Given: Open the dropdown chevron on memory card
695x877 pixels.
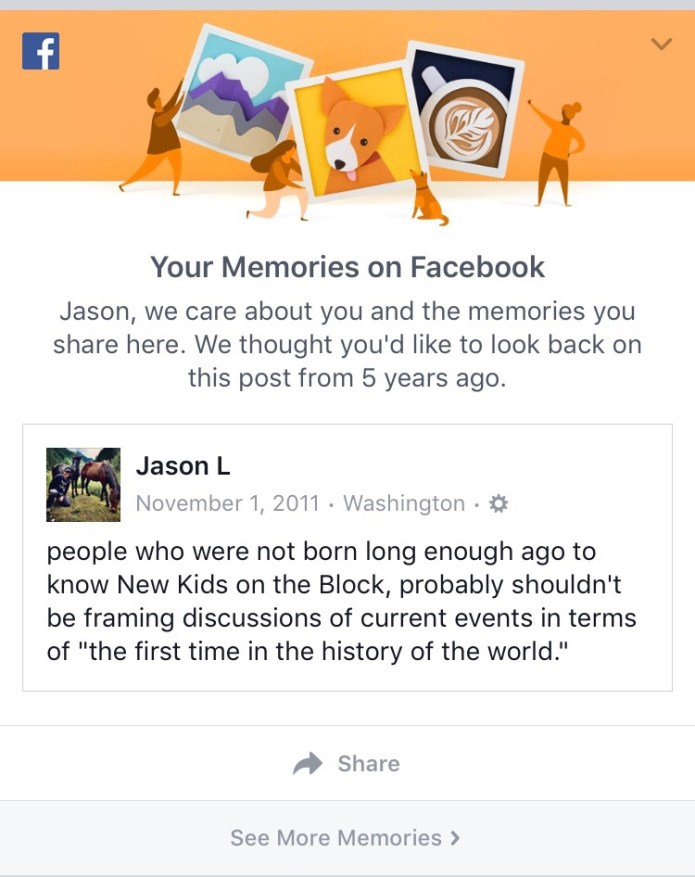Looking at the screenshot, I should (x=661, y=44).
